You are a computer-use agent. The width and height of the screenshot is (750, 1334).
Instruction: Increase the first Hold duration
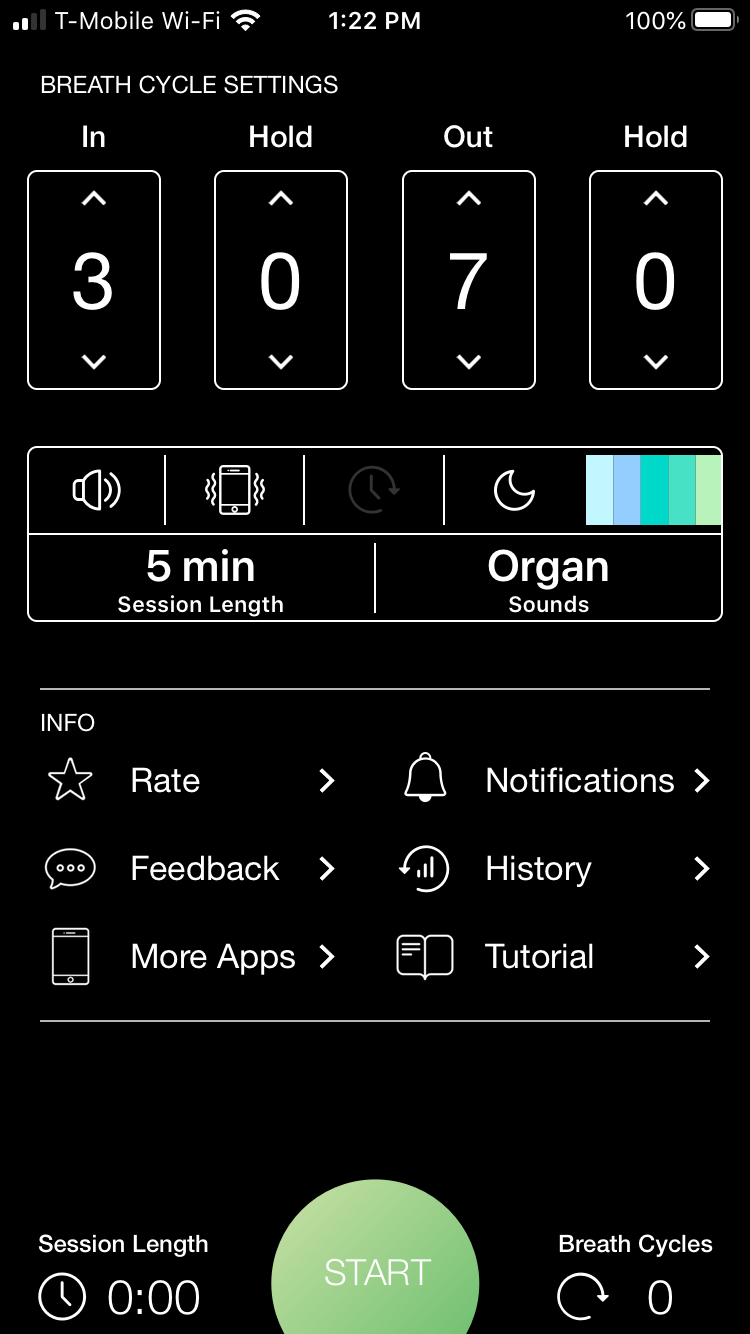click(281, 200)
